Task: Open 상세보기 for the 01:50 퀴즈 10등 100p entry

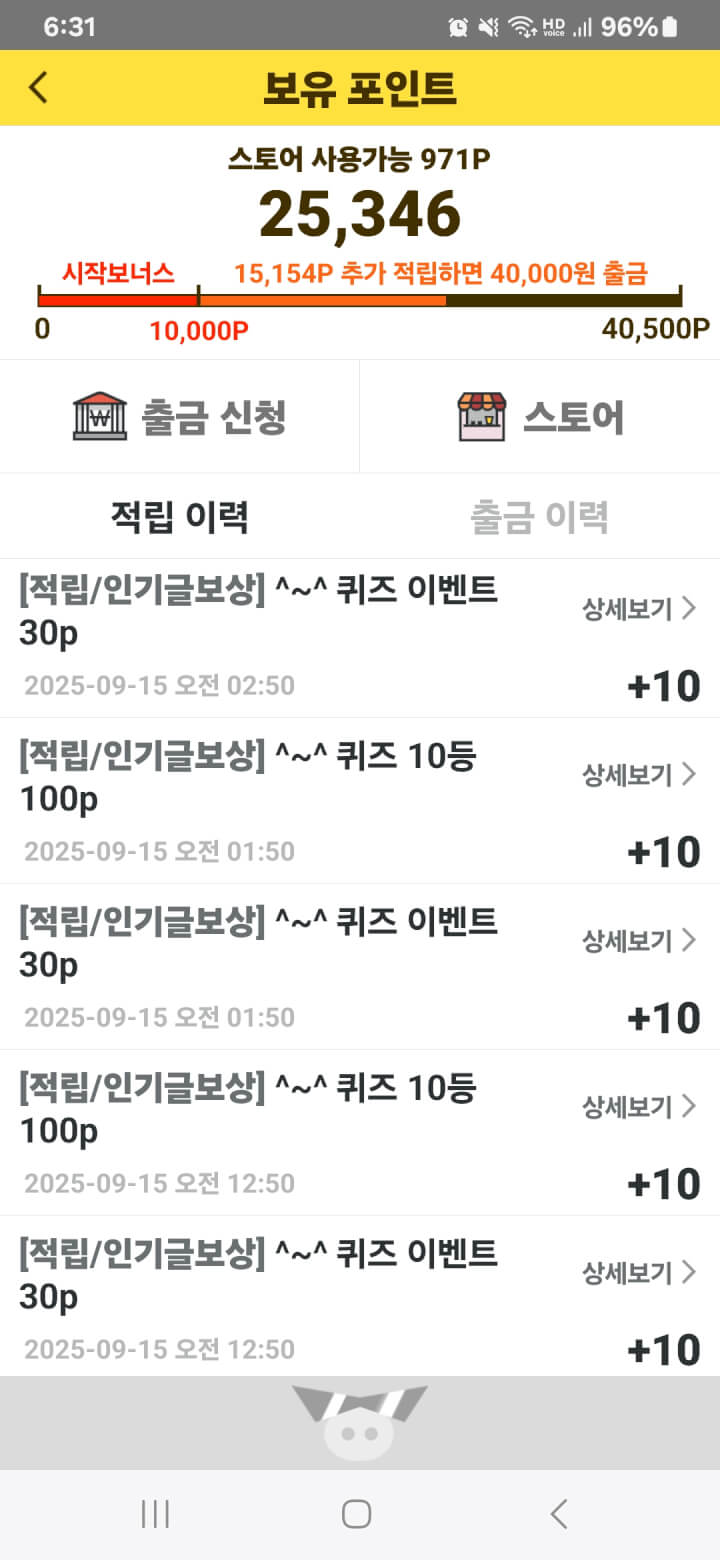Action: [639, 774]
